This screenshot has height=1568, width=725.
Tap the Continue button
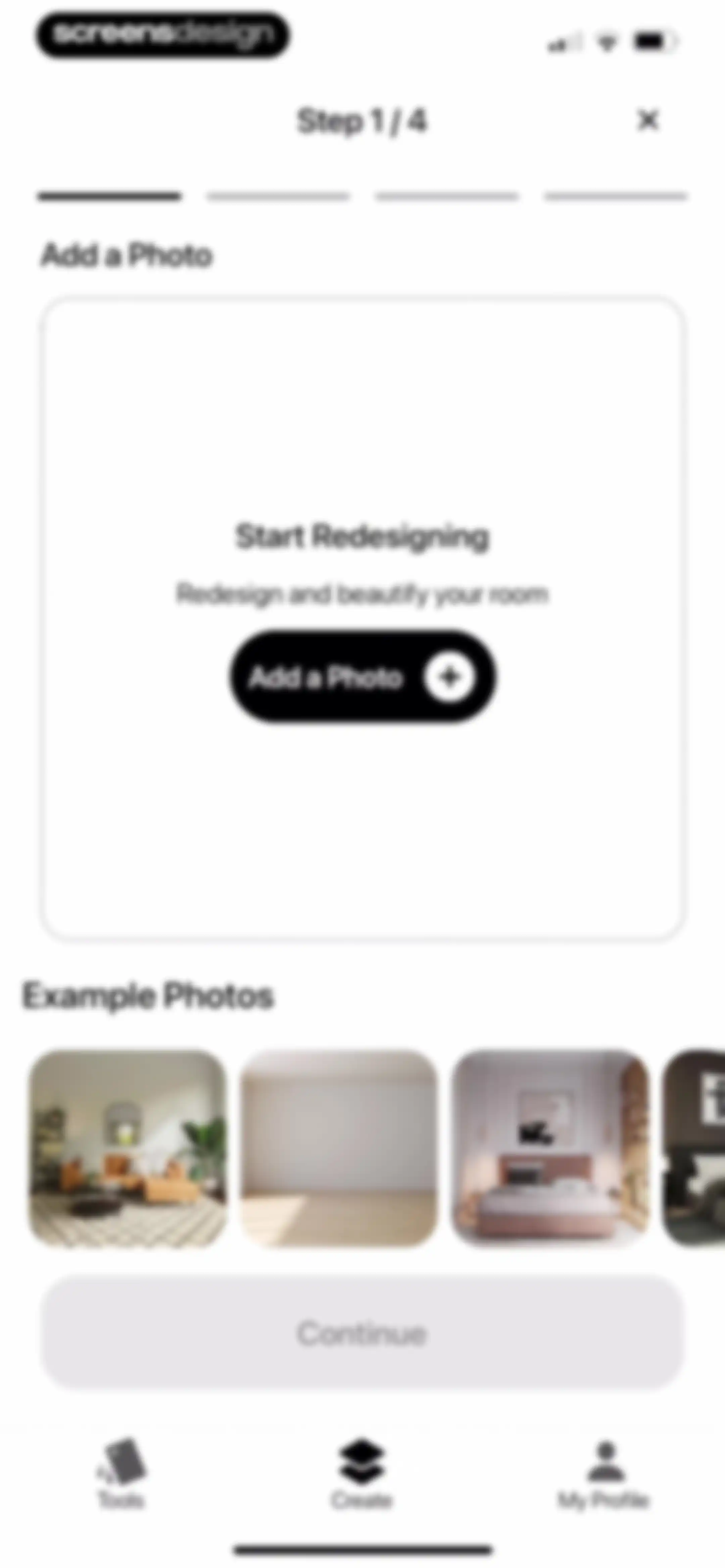click(x=362, y=1332)
